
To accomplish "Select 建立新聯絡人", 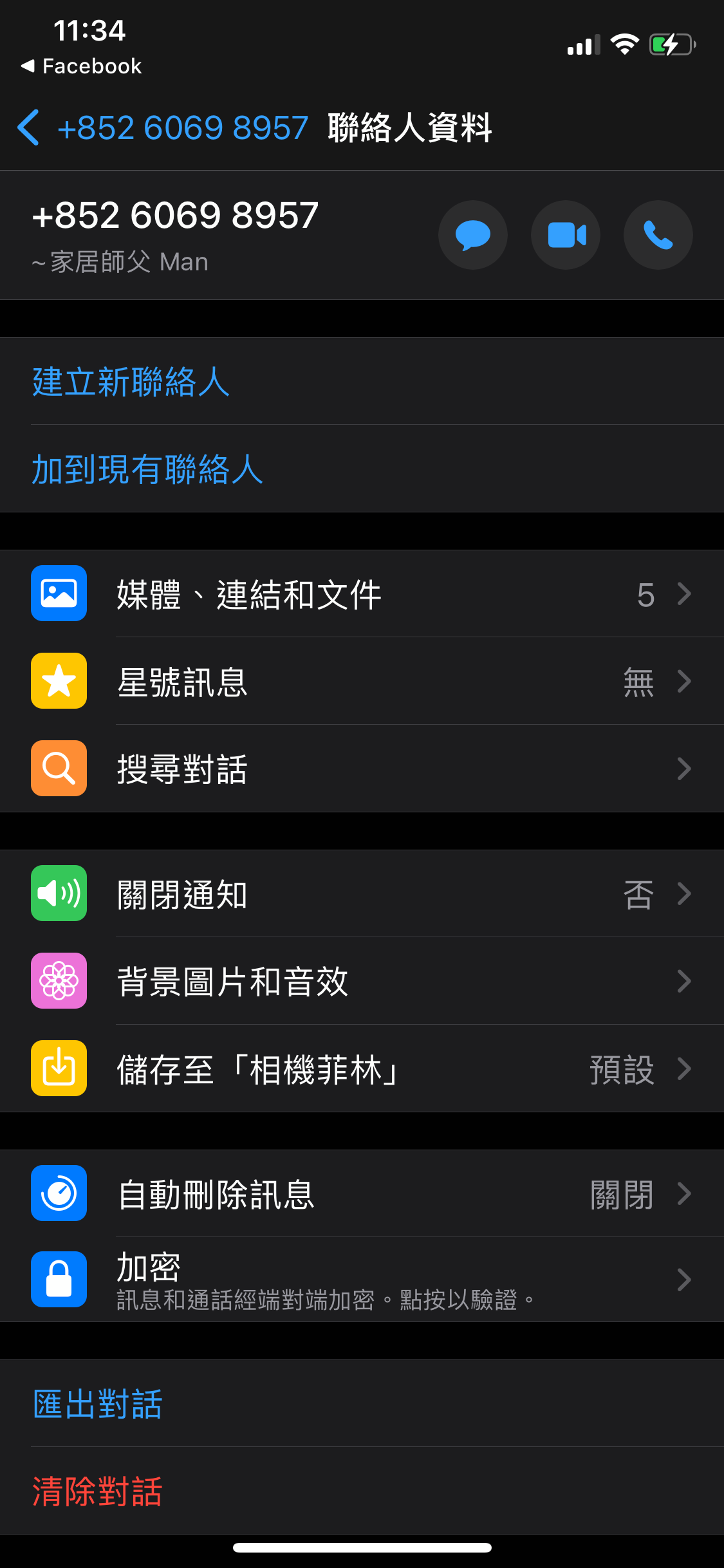I will click(x=362, y=381).
